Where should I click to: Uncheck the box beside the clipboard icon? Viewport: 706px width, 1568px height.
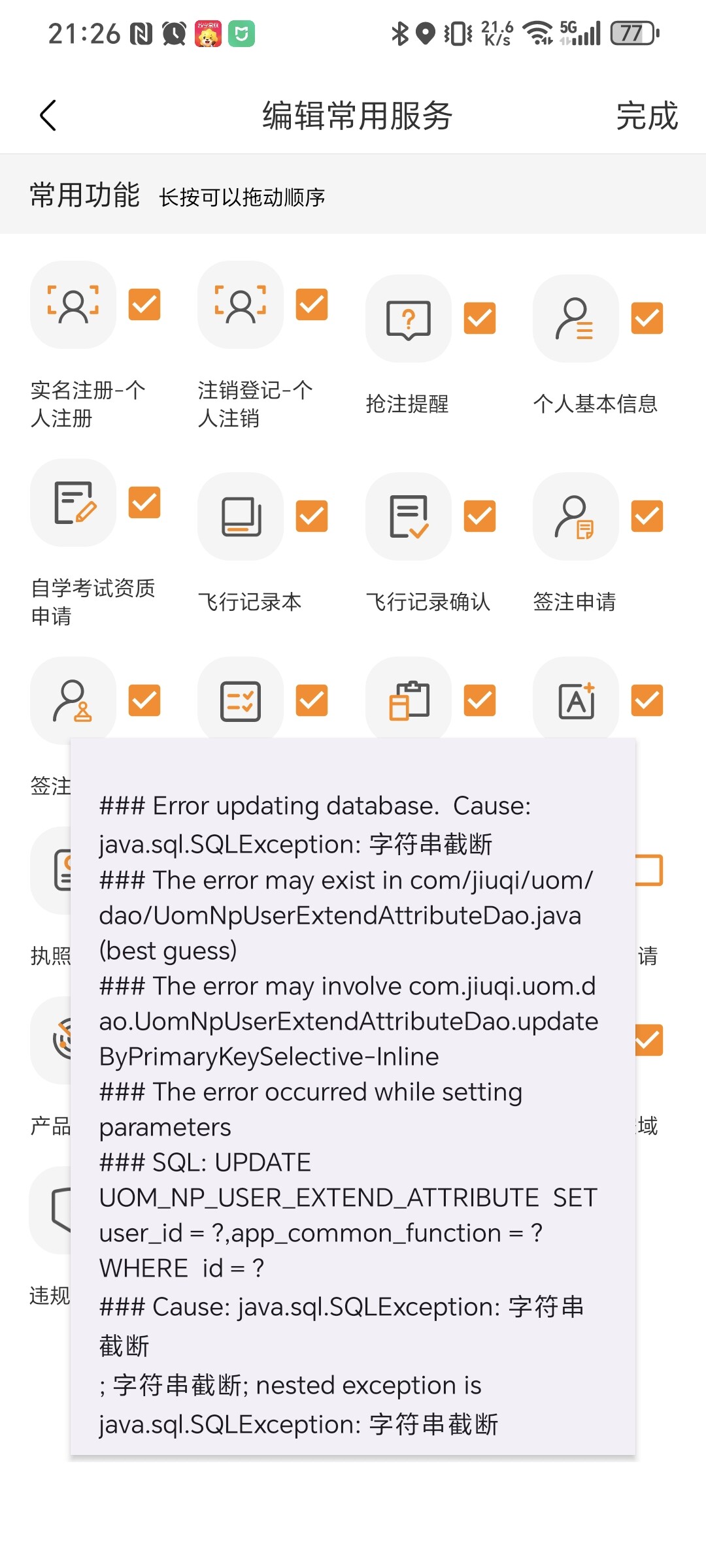[x=480, y=700]
